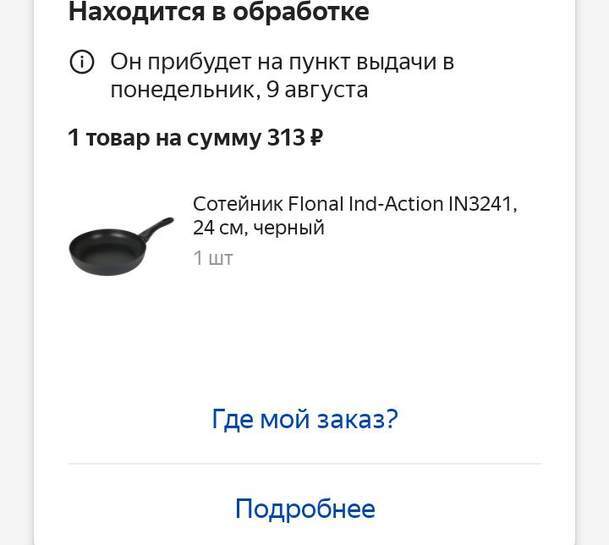Open 'Подробнее' for order details
The height and width of the screenshot is (545, 609).
[304, 509]
